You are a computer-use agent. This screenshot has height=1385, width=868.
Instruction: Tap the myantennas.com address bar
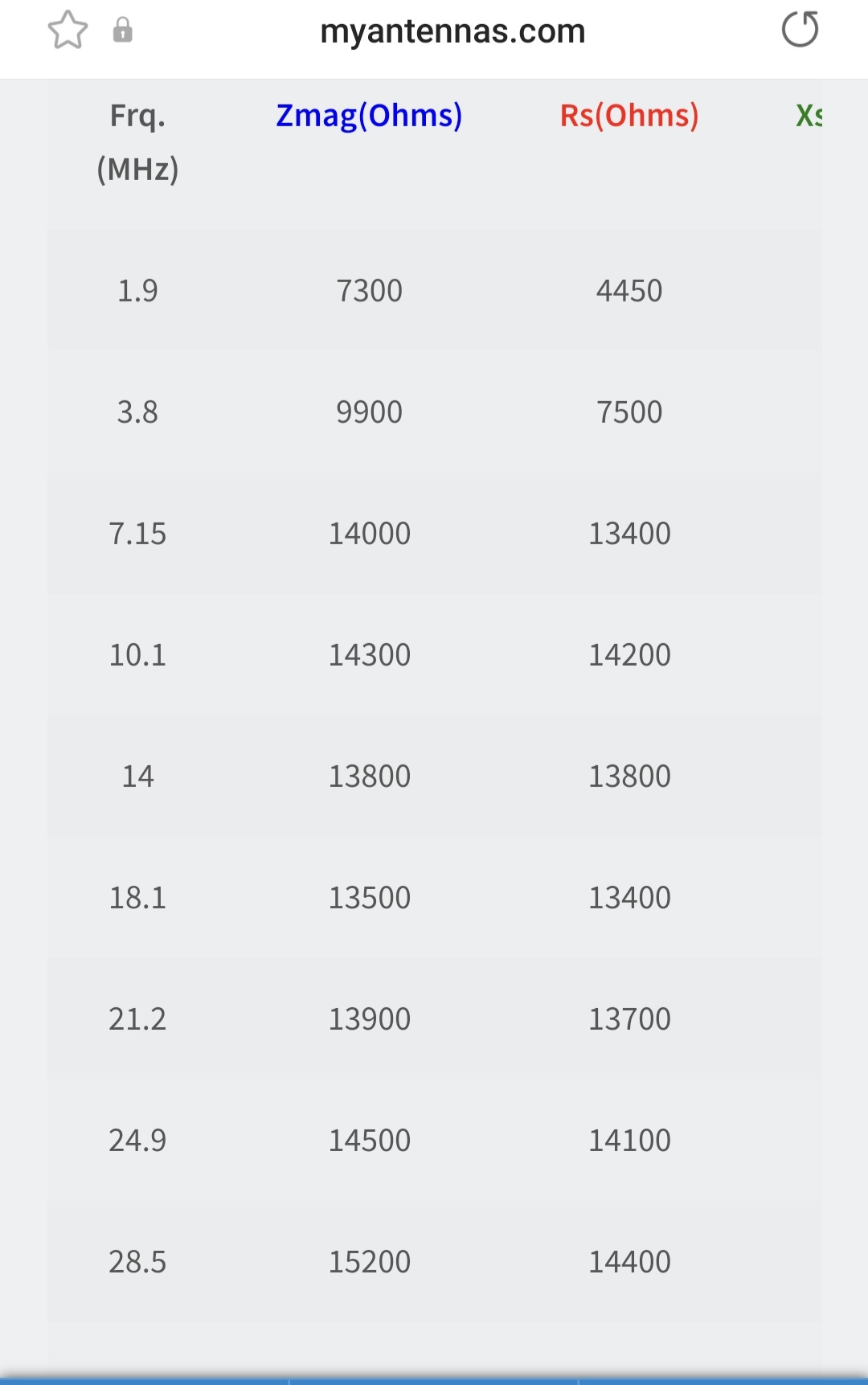(452, 32)
